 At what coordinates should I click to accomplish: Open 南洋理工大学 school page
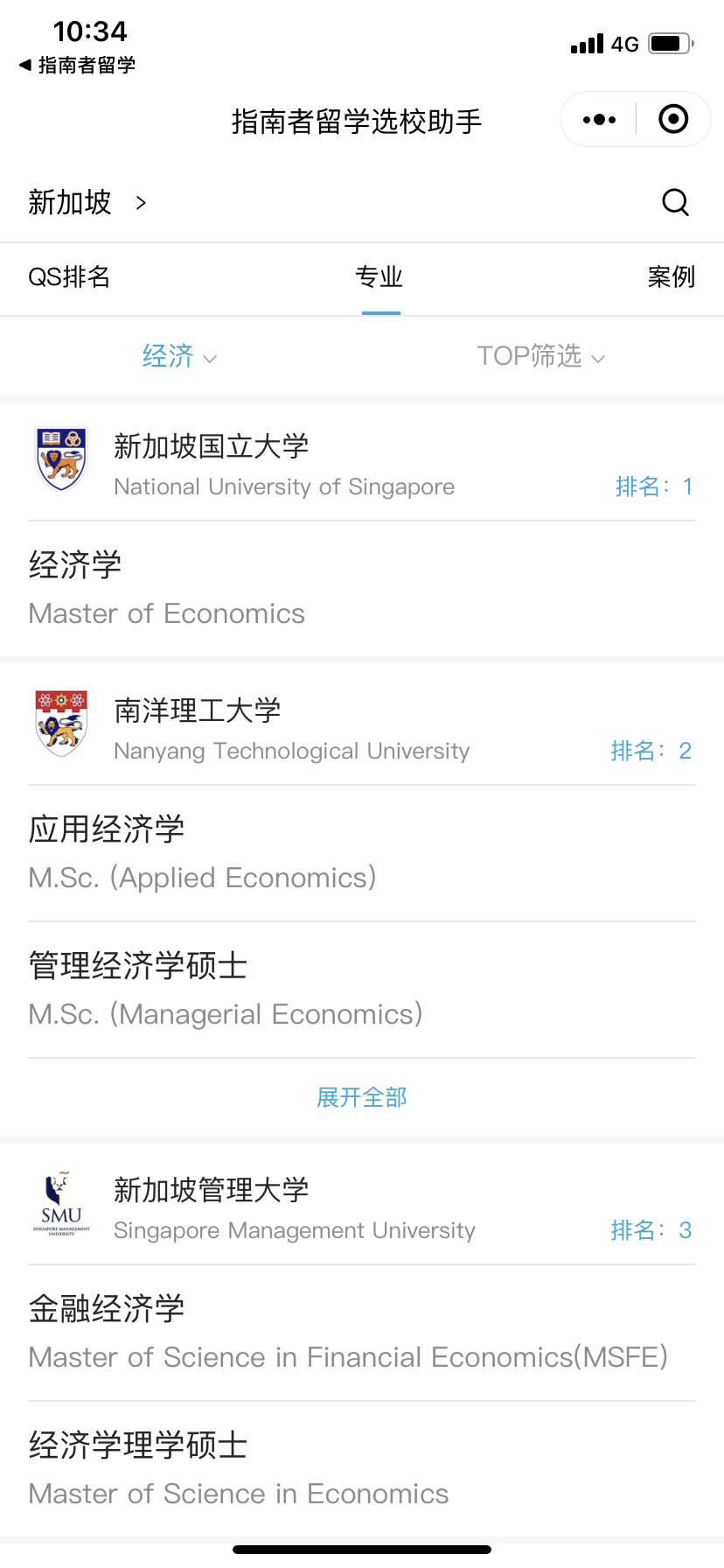362,727
